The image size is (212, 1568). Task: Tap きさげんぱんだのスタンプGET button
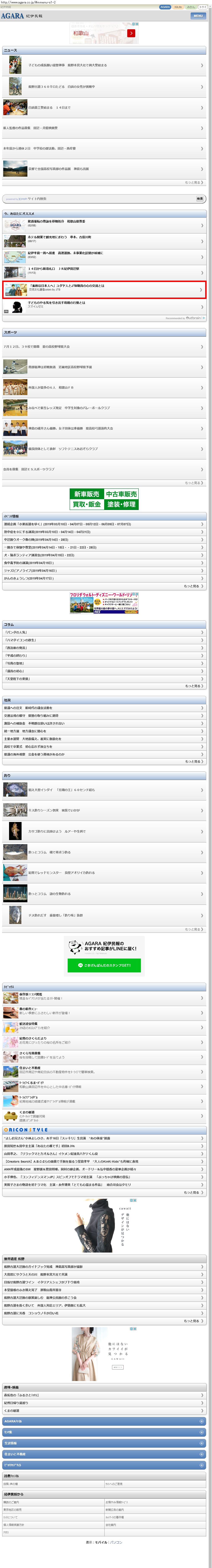(x=104, y=965)
